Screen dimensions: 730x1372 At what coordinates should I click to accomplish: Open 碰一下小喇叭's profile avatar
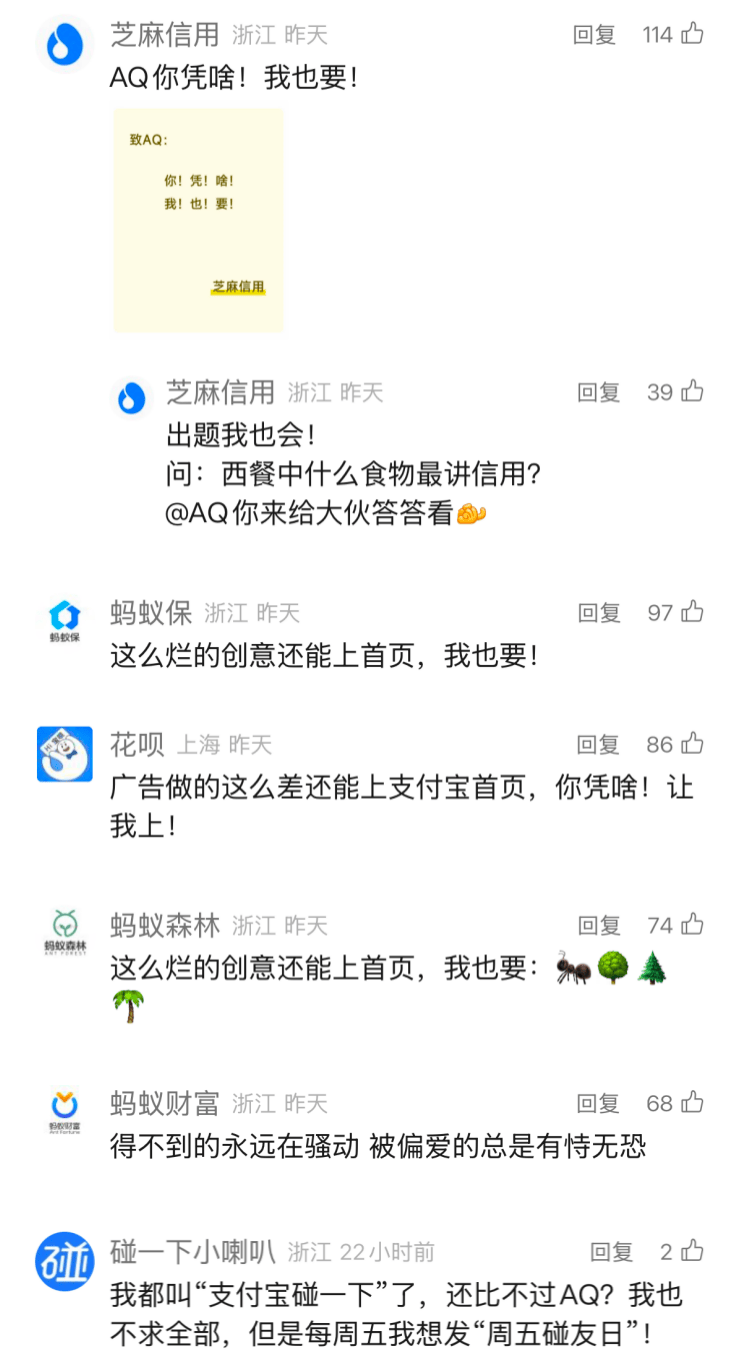64,1261
